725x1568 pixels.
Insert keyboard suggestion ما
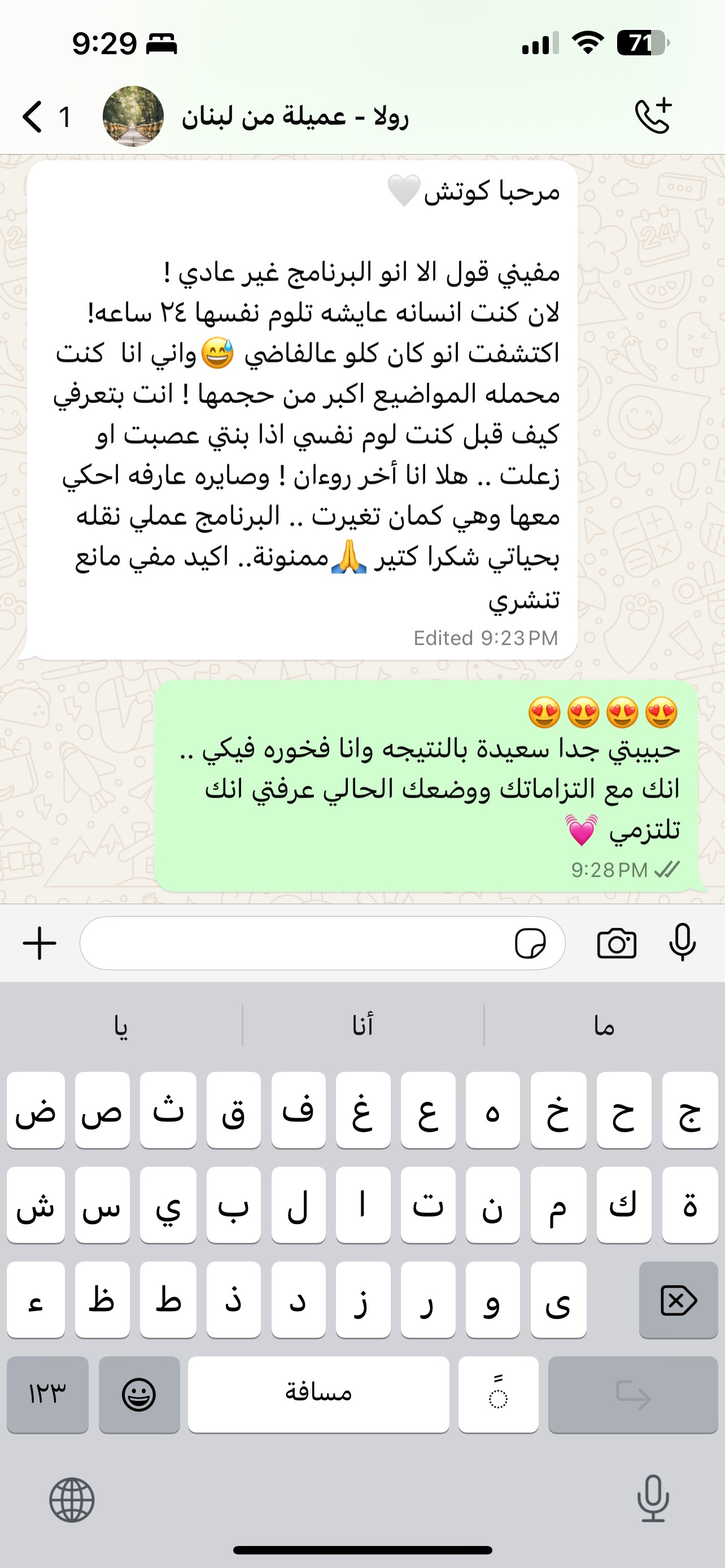(604, 1026)
